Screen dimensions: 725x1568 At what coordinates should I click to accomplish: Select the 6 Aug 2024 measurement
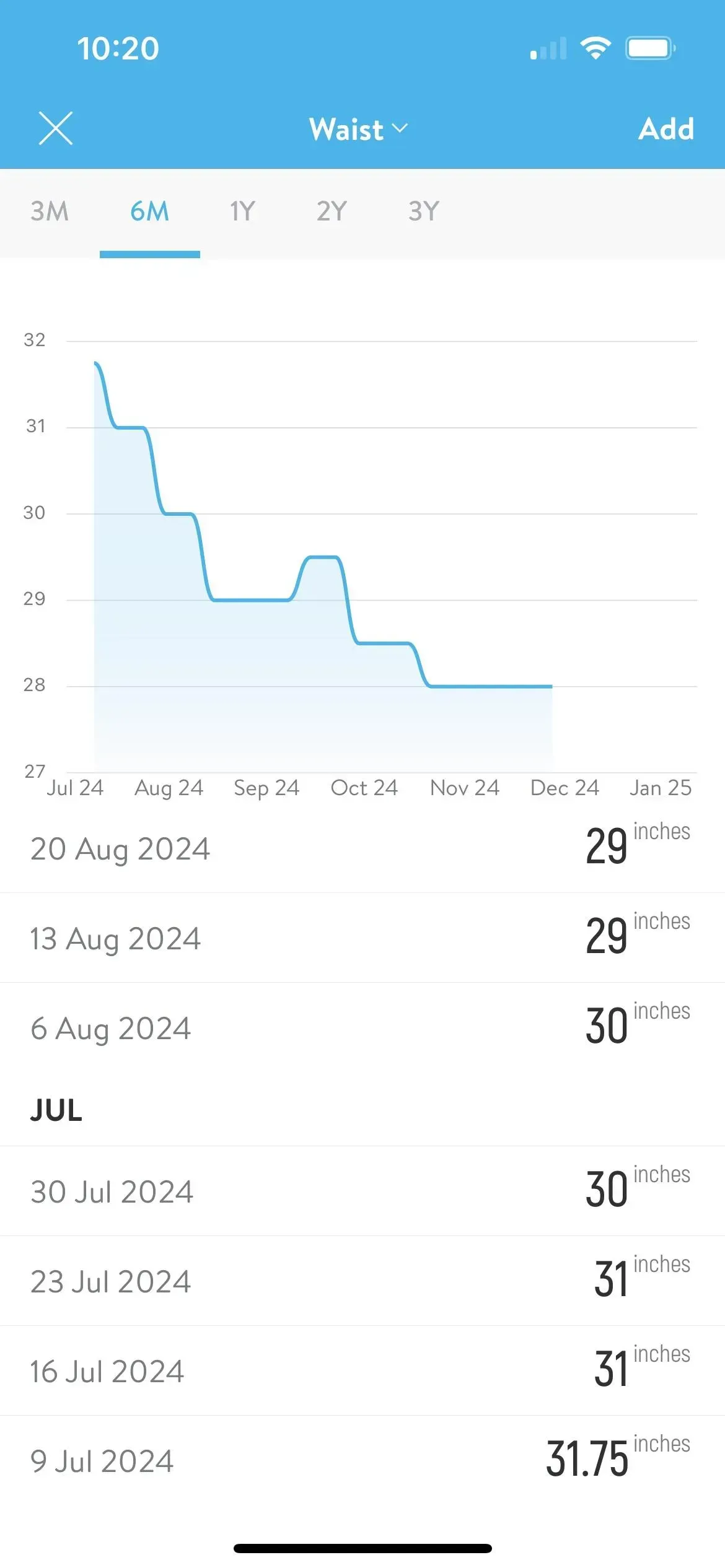point(362,1027)
